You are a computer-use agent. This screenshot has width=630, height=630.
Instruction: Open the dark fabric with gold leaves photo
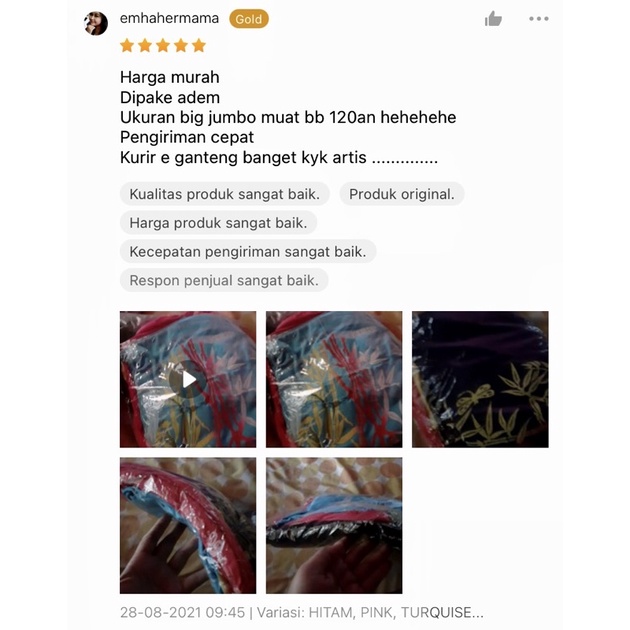tap(480, 379)
